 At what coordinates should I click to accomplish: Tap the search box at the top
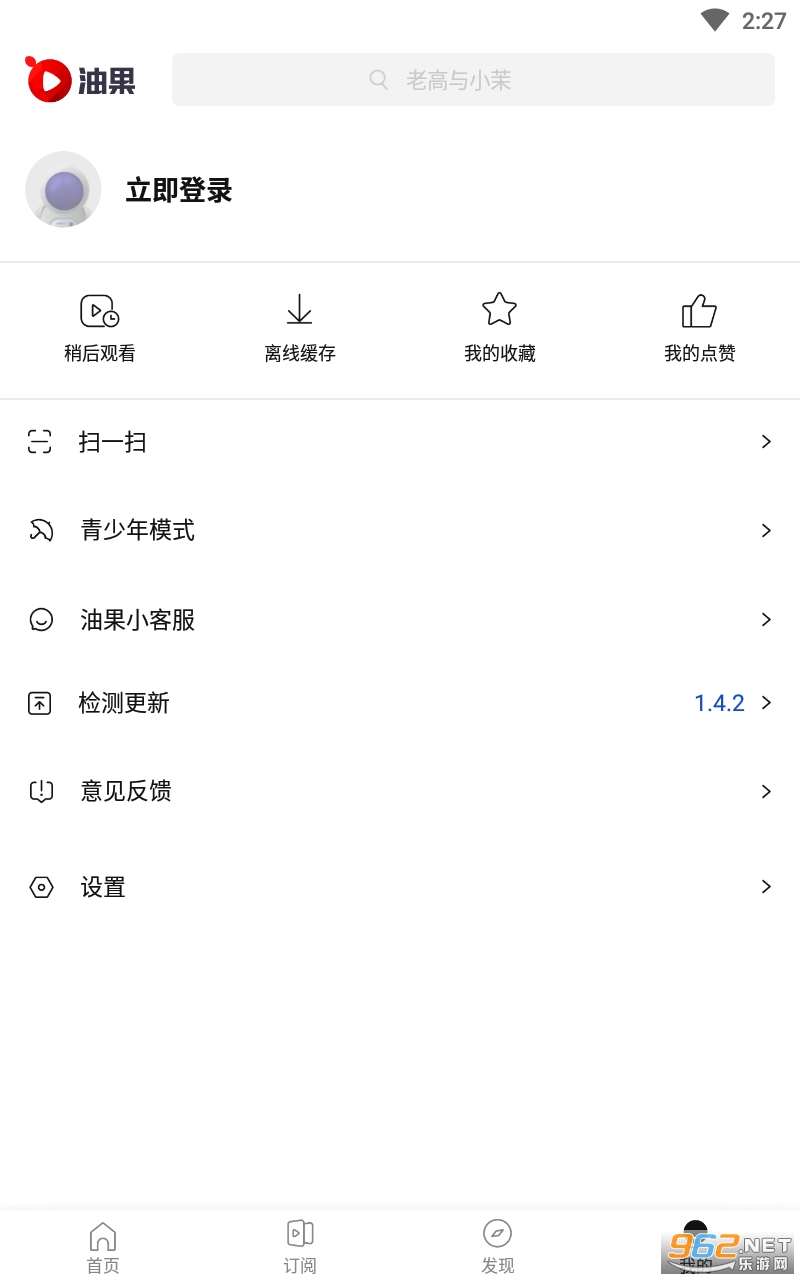coord(473,80)
